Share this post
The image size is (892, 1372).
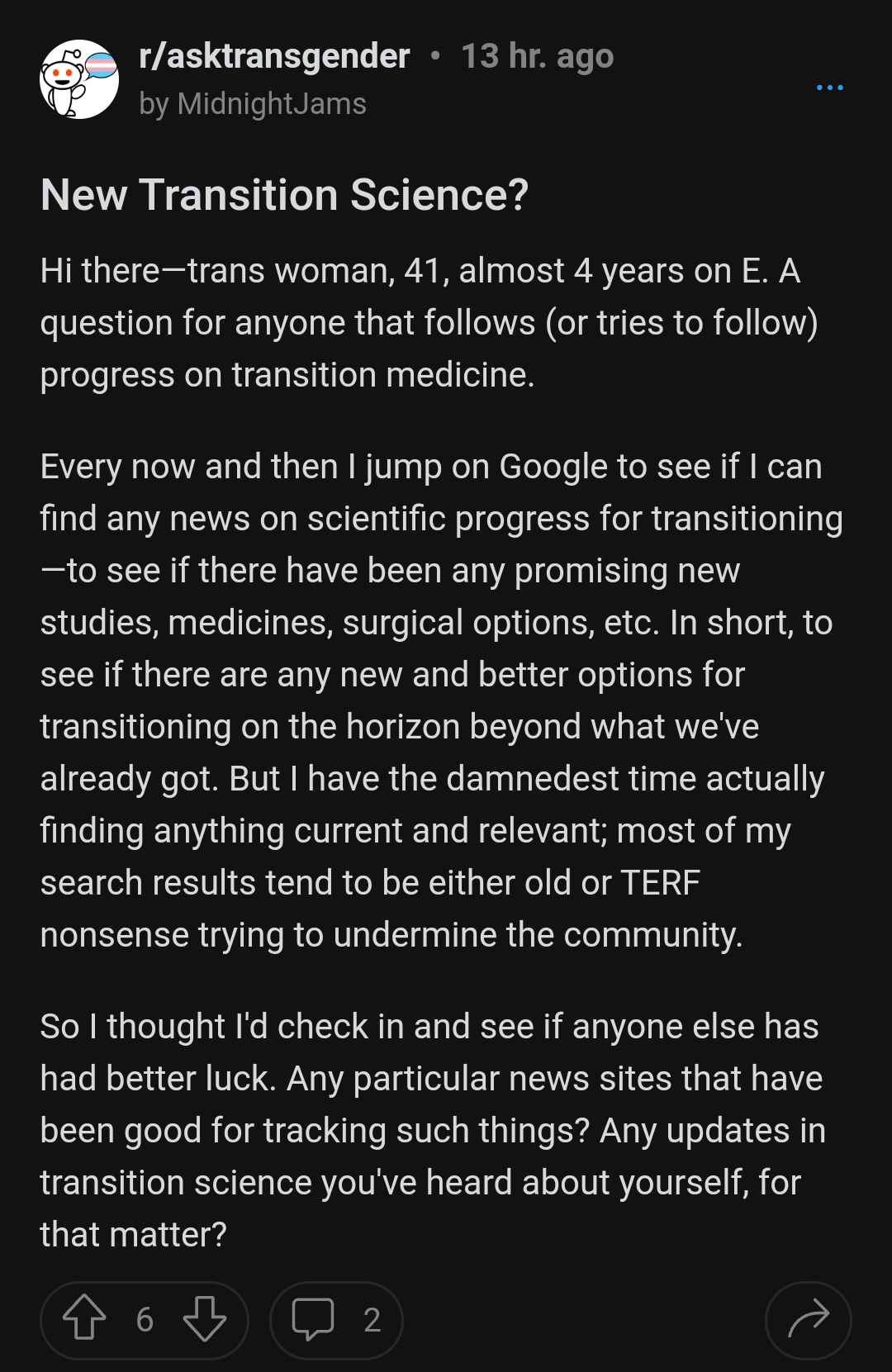808,1319
